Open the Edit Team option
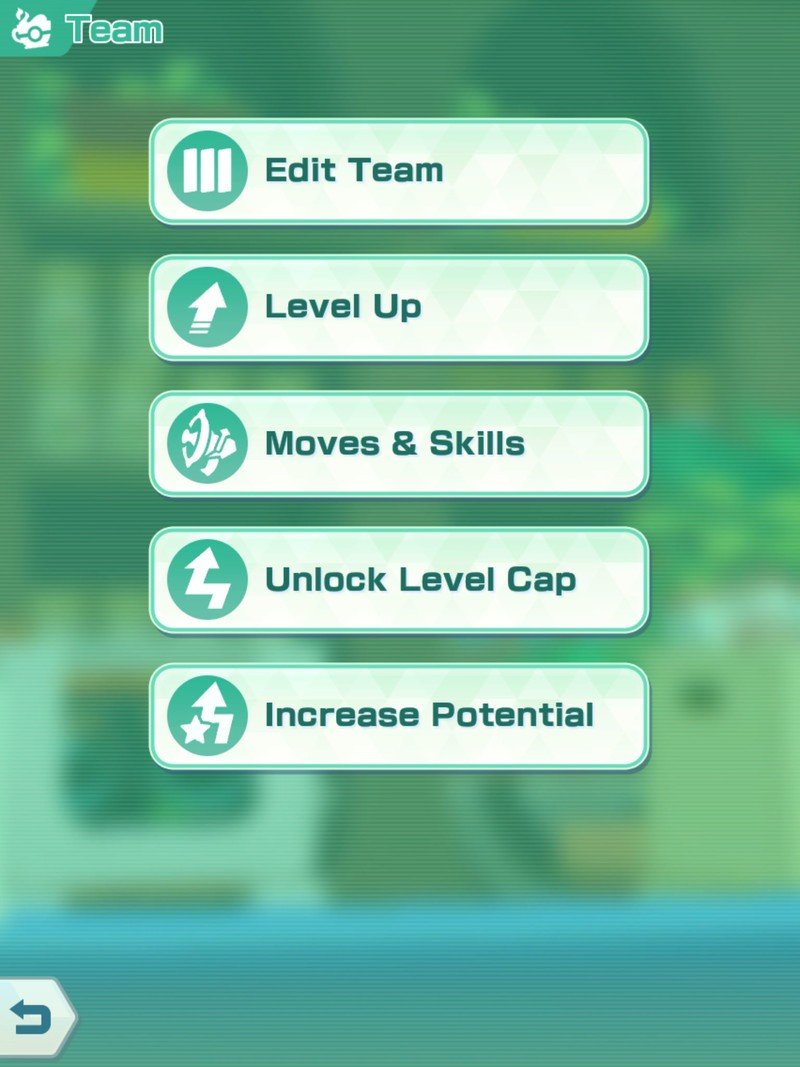 399,171
